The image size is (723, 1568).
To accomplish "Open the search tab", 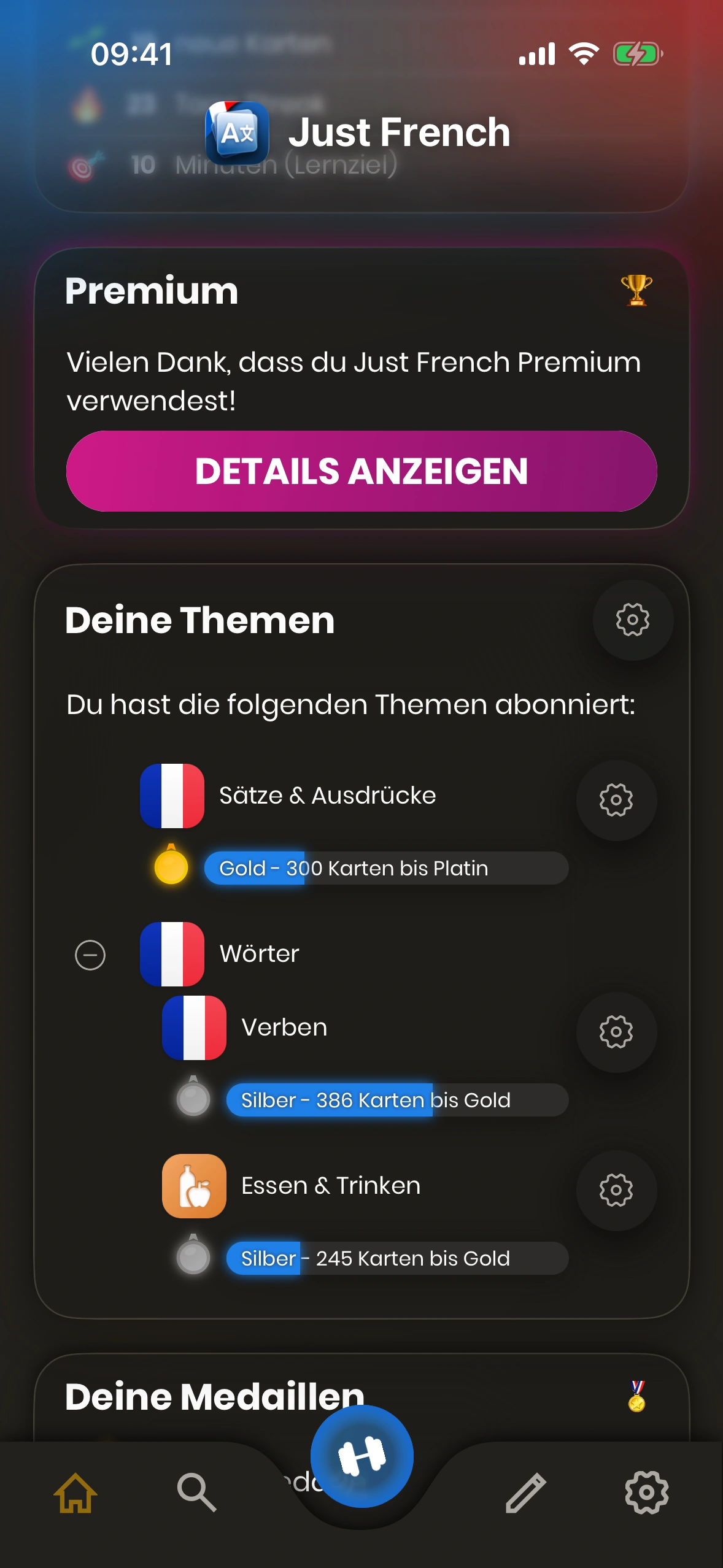I will [x=197, y=1493].
